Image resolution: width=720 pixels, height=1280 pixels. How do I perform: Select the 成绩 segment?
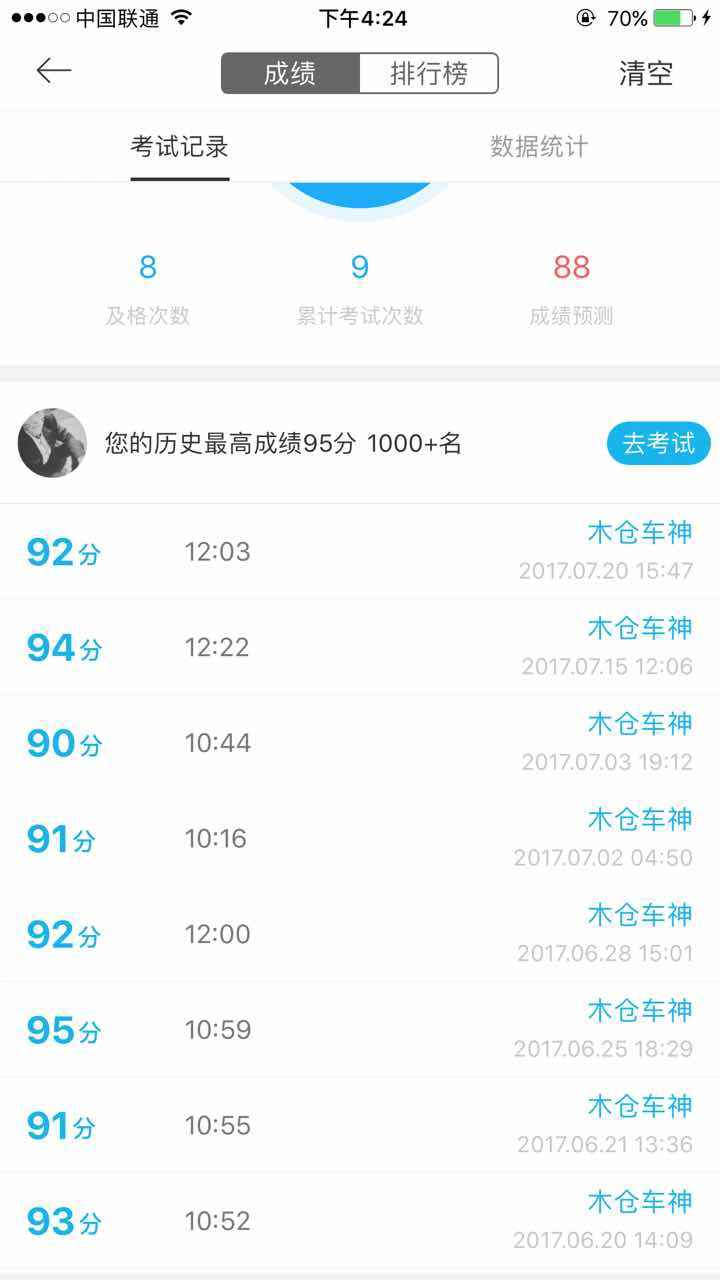pyautogui.click(x=290, y=73)
